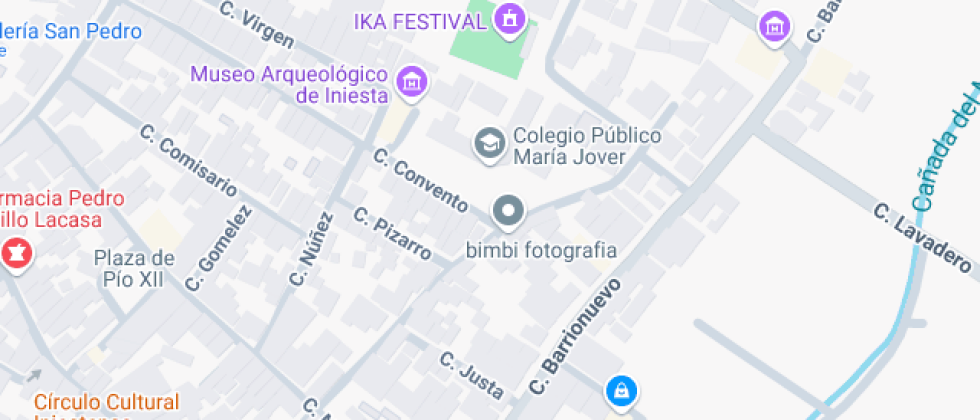Open Museo Arqueológico de Iniesta marker
This screenshot has width=980, height=420.
pyautogui.click(x=411, y=83)
